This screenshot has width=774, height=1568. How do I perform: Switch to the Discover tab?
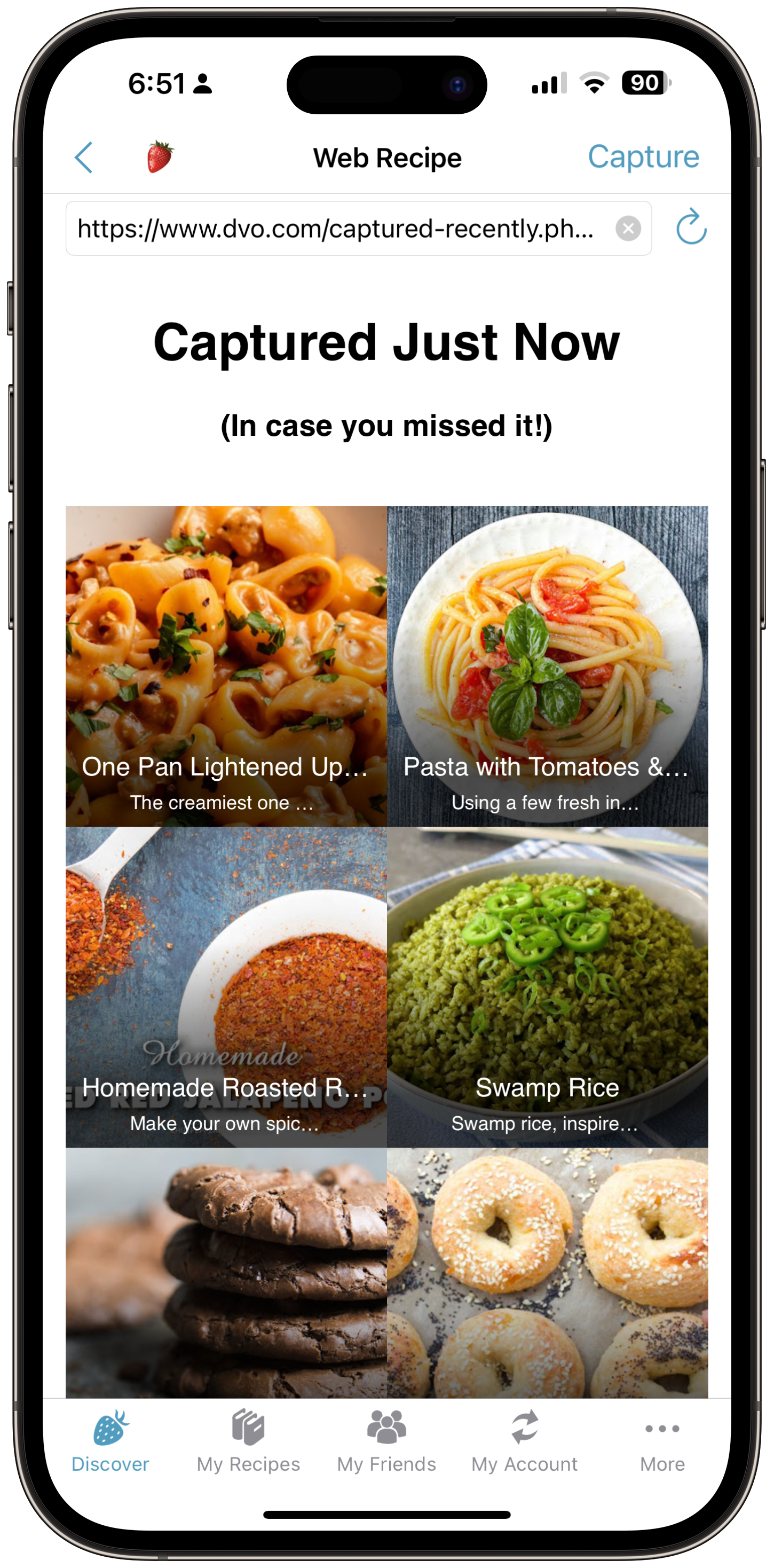coord(110,1441)
